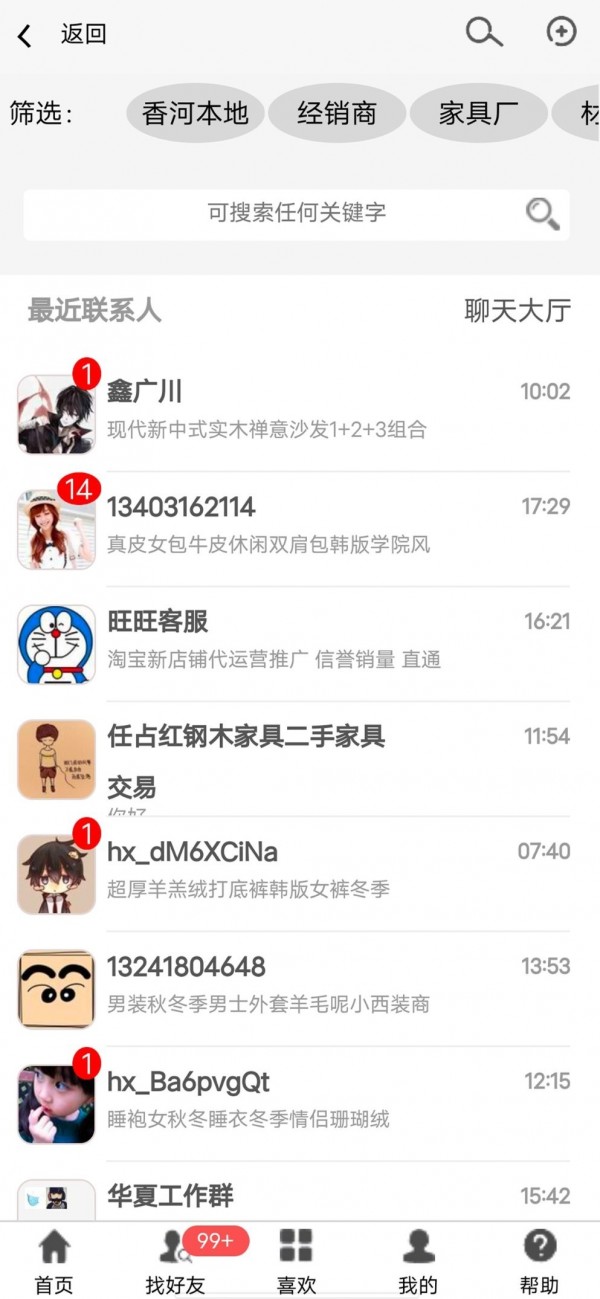Switch to the 找好友 tab

tap(176, 1262)
